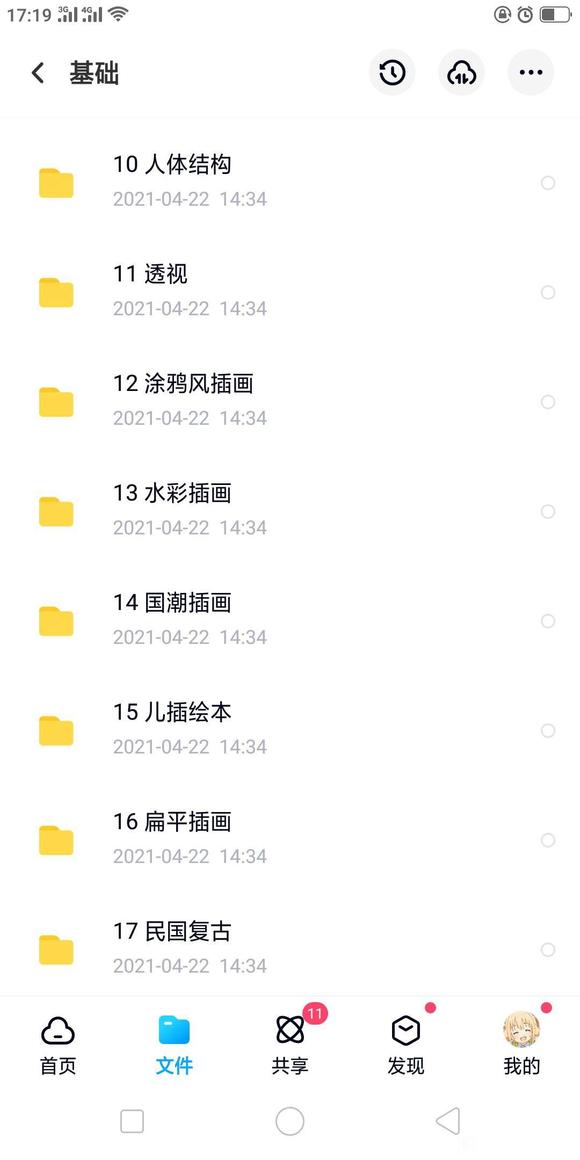
Task: Open the 11 透视 folder
Action: (x=290, y=291)
